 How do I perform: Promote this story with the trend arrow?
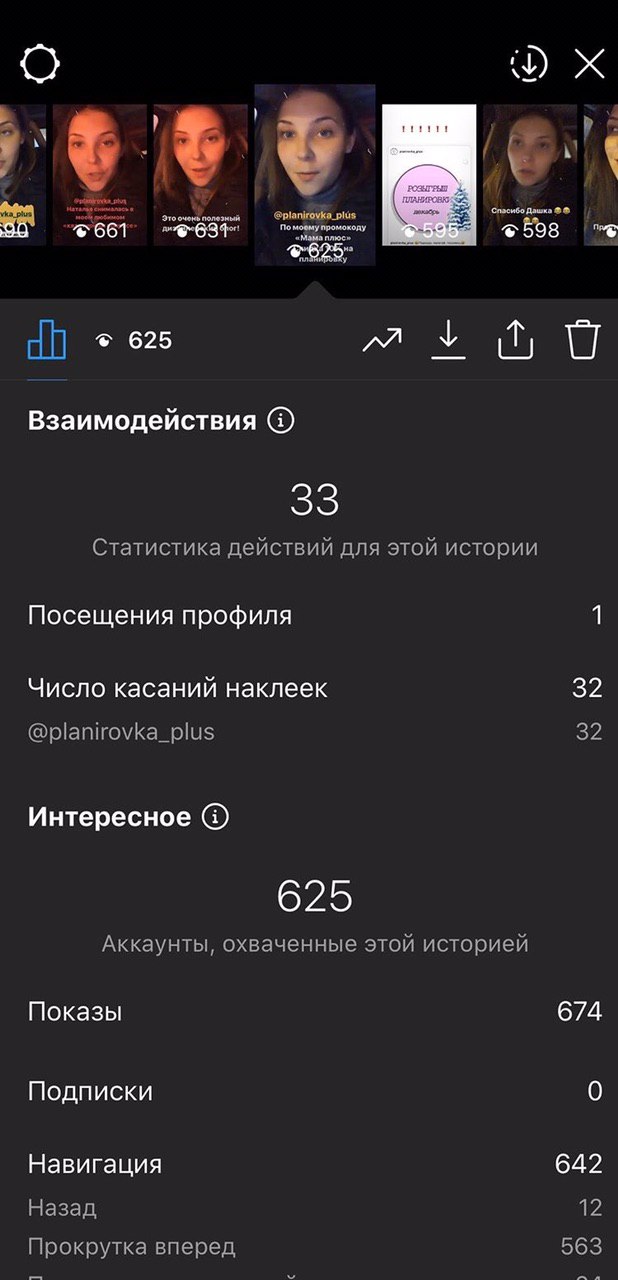pyautogui.click(x=382, y=341)
